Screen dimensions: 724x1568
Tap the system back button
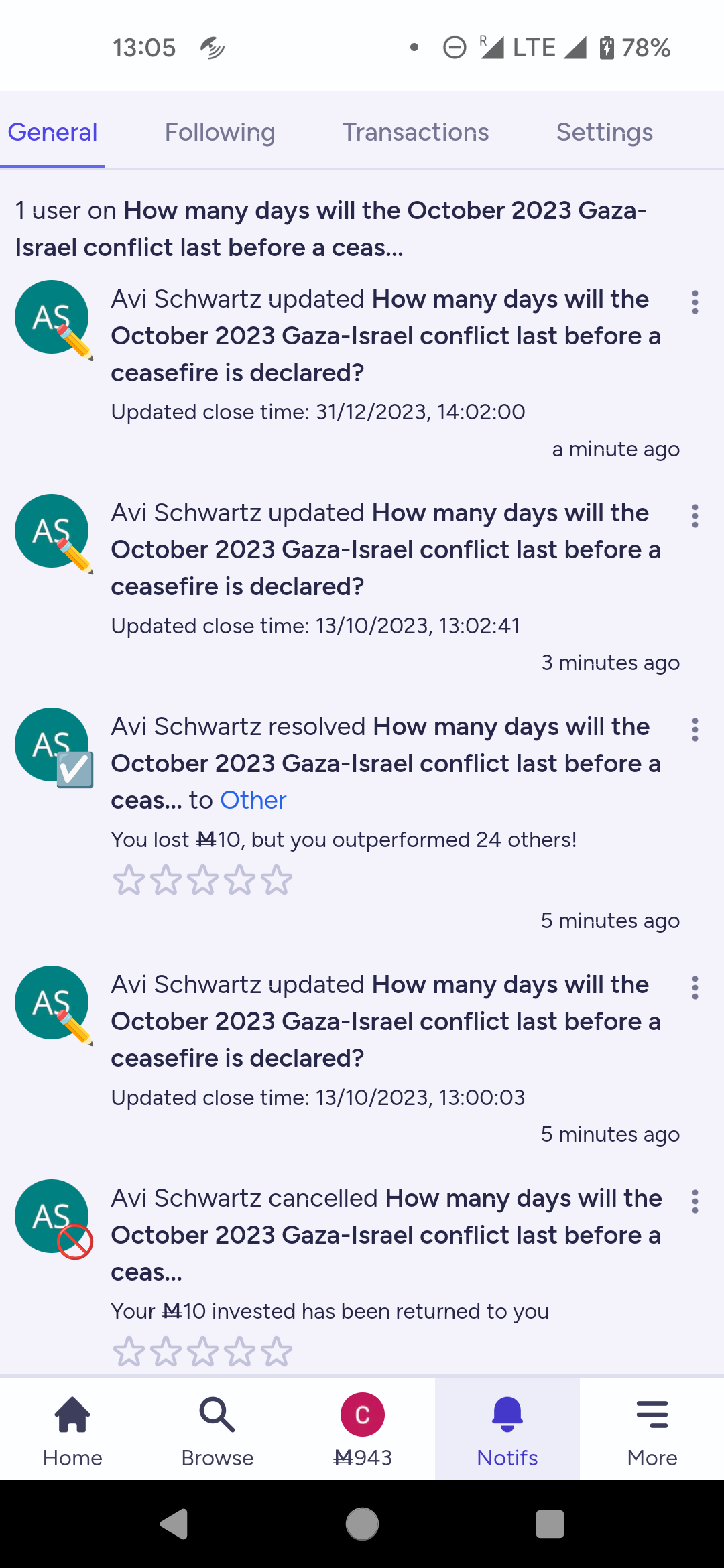tap(174, 1524)
